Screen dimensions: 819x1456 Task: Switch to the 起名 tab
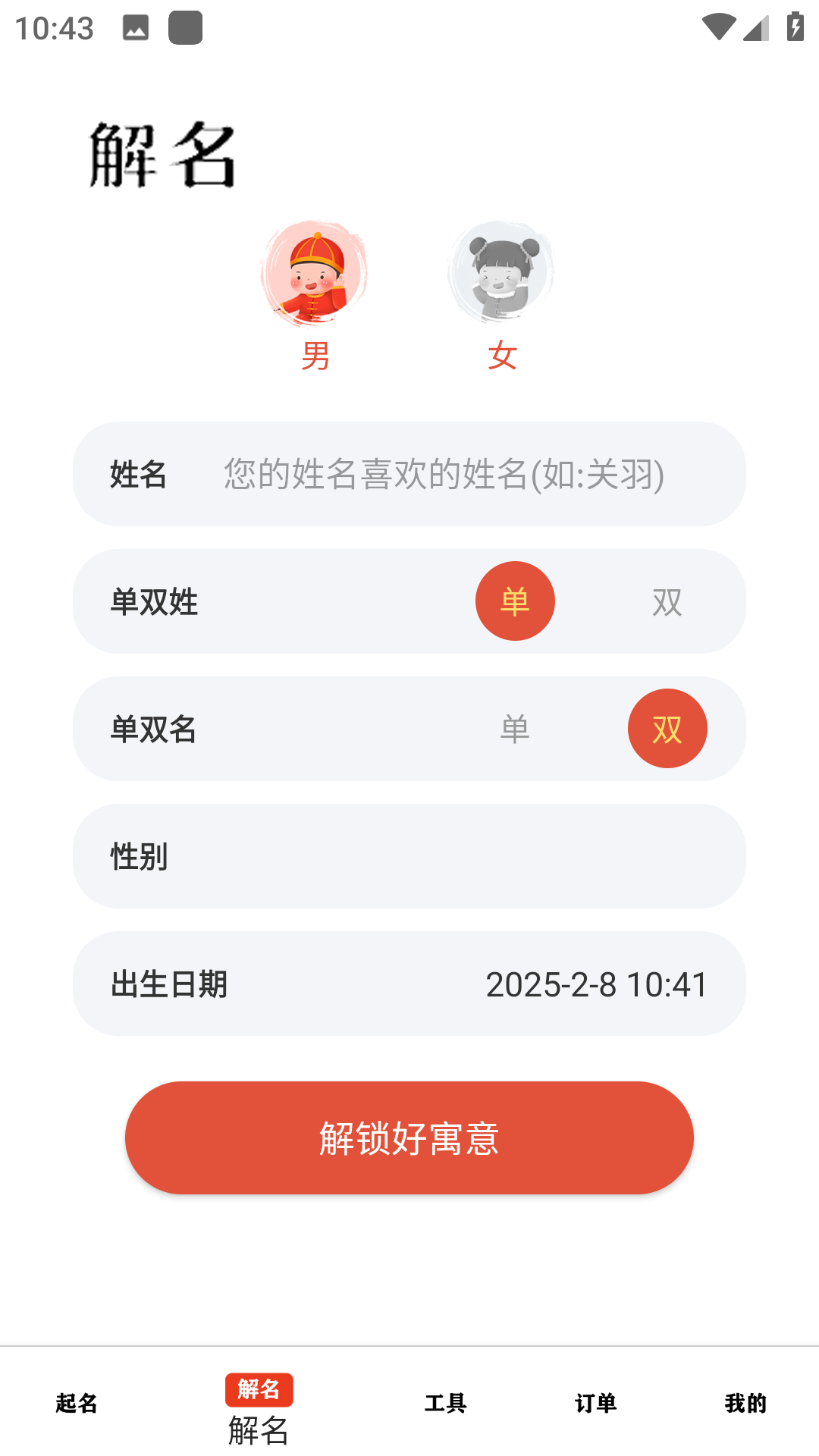click(77, 1403)
